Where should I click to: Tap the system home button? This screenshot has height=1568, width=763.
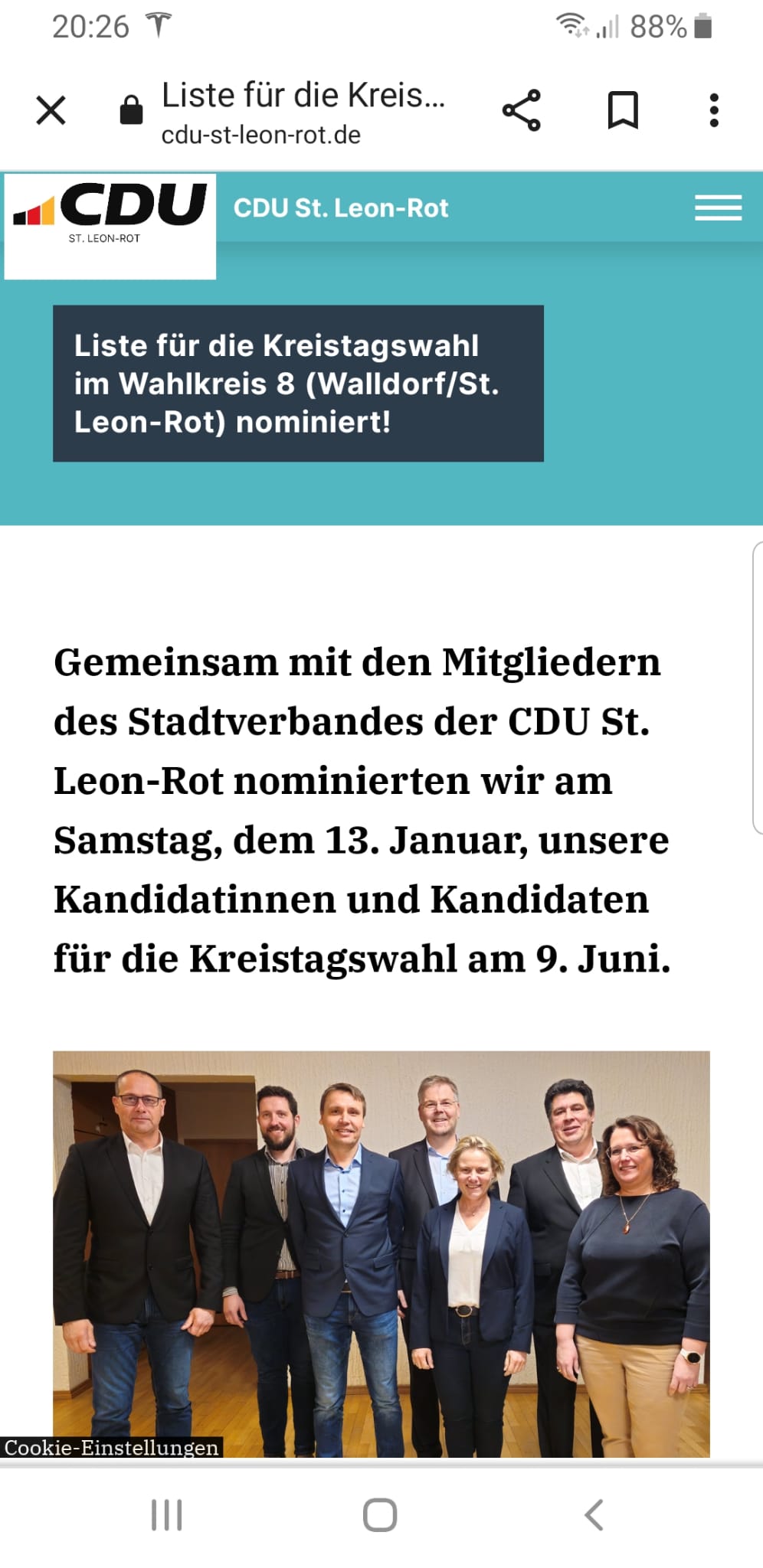tap(380, 1514)
